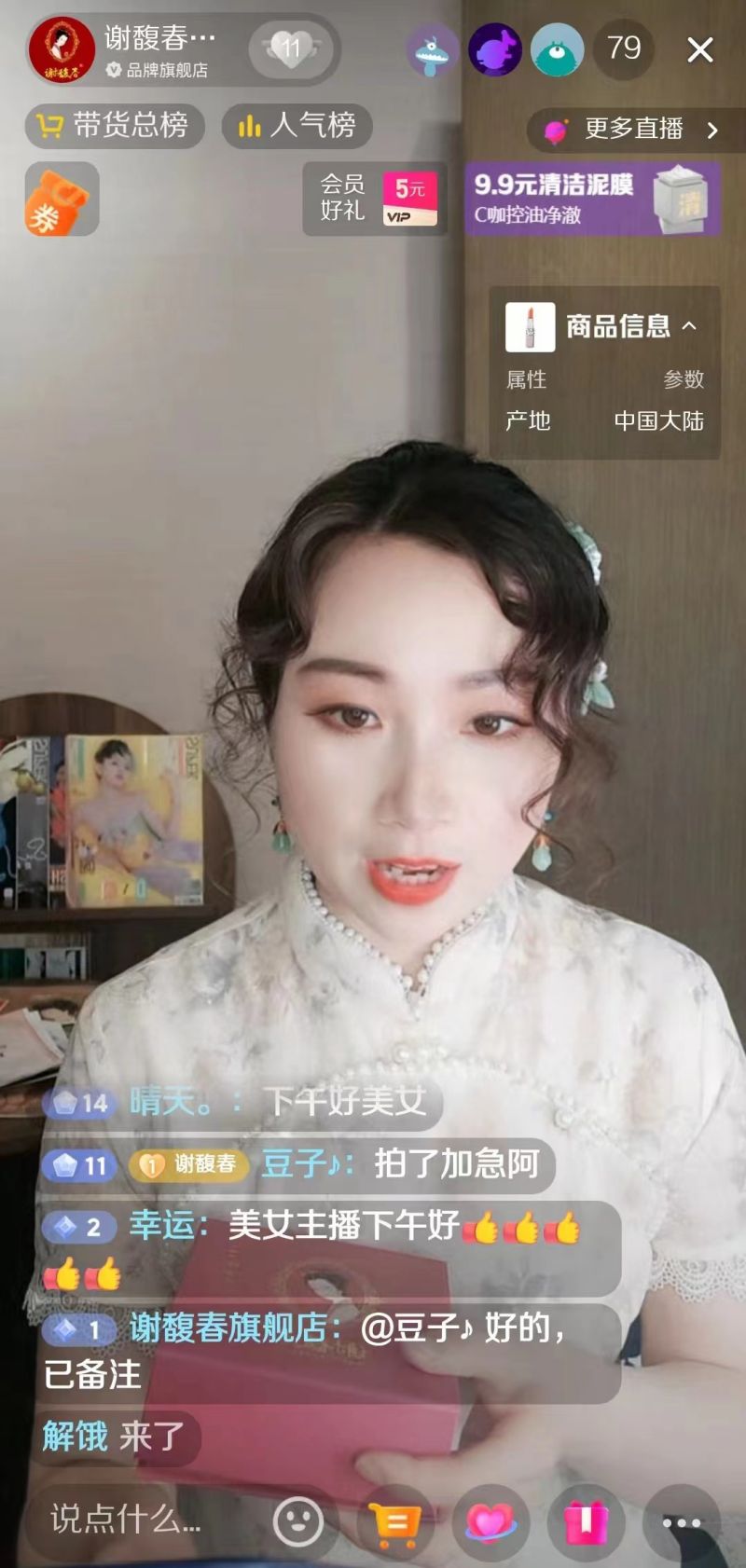The image size is (746, 1568).
Task: Follow the streamer with heart button
Action: click(291, 48)
